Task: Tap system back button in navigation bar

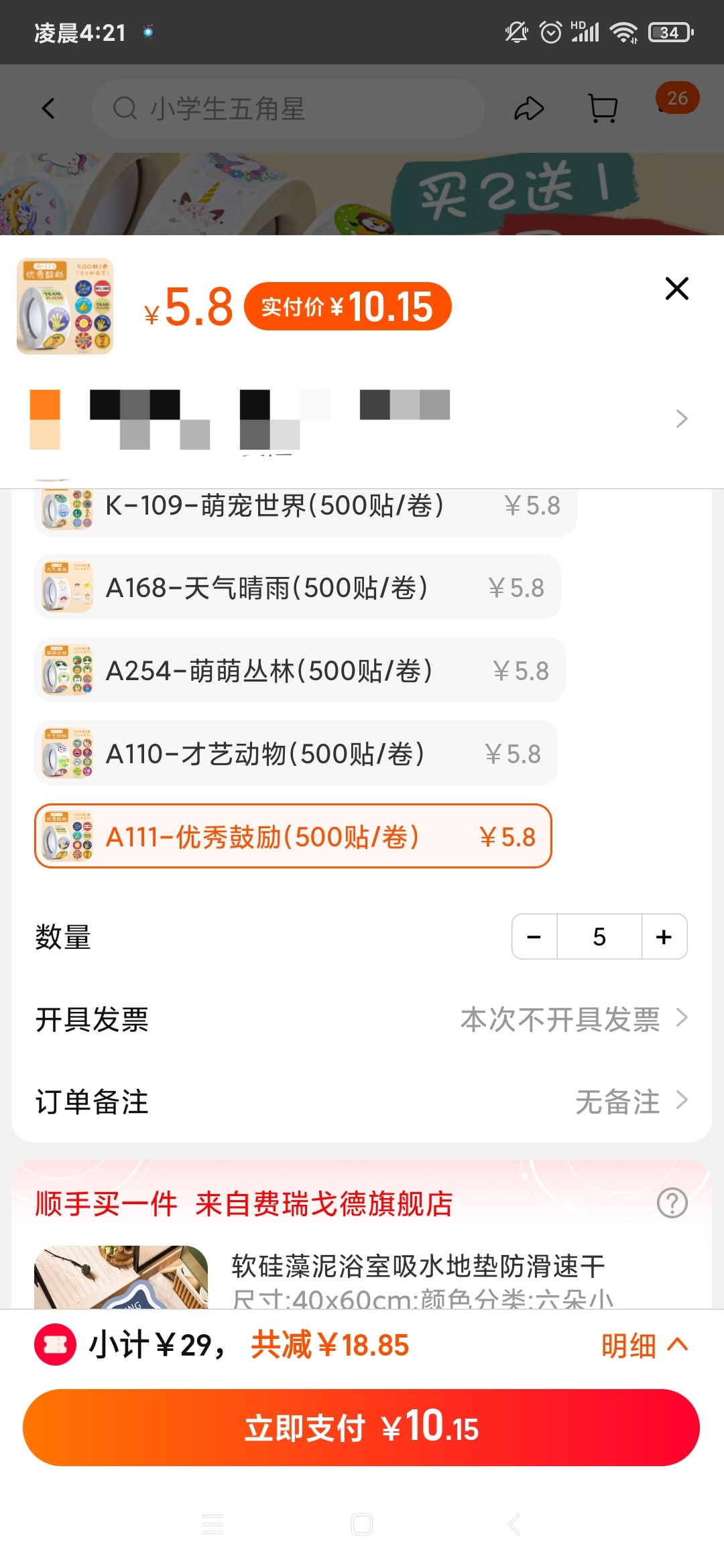Action: click(514, 1524)
